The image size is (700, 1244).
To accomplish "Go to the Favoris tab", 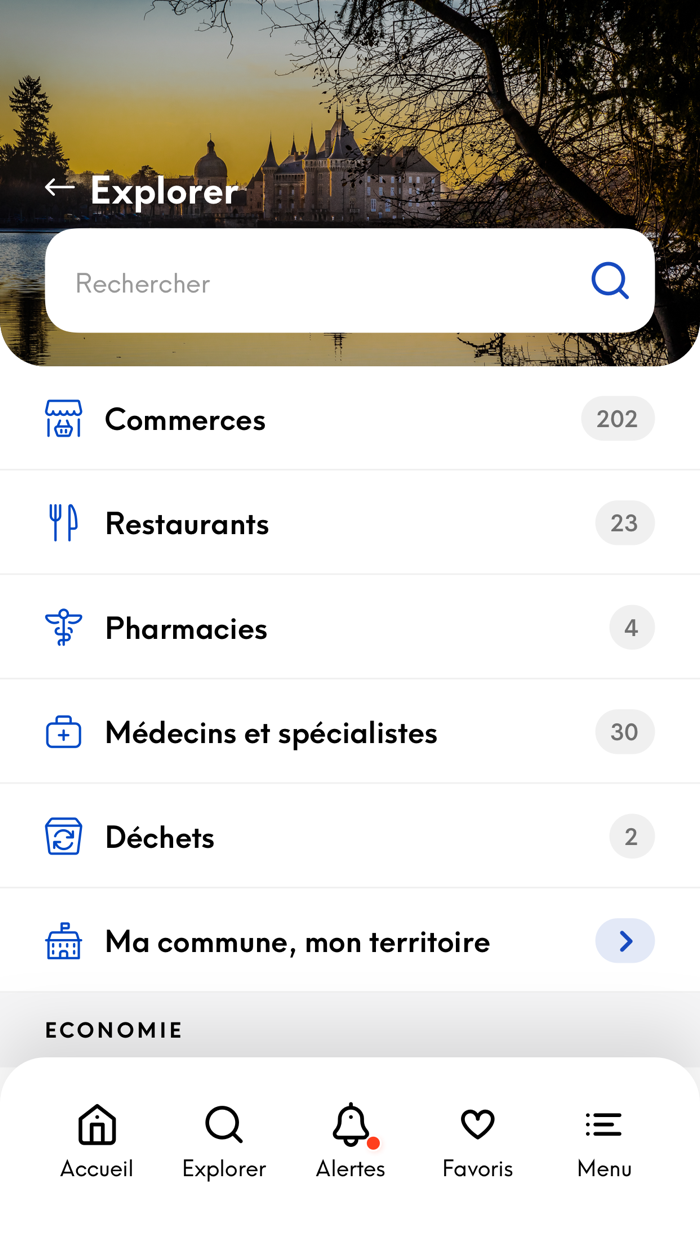I will click(x=477, y=1141).
